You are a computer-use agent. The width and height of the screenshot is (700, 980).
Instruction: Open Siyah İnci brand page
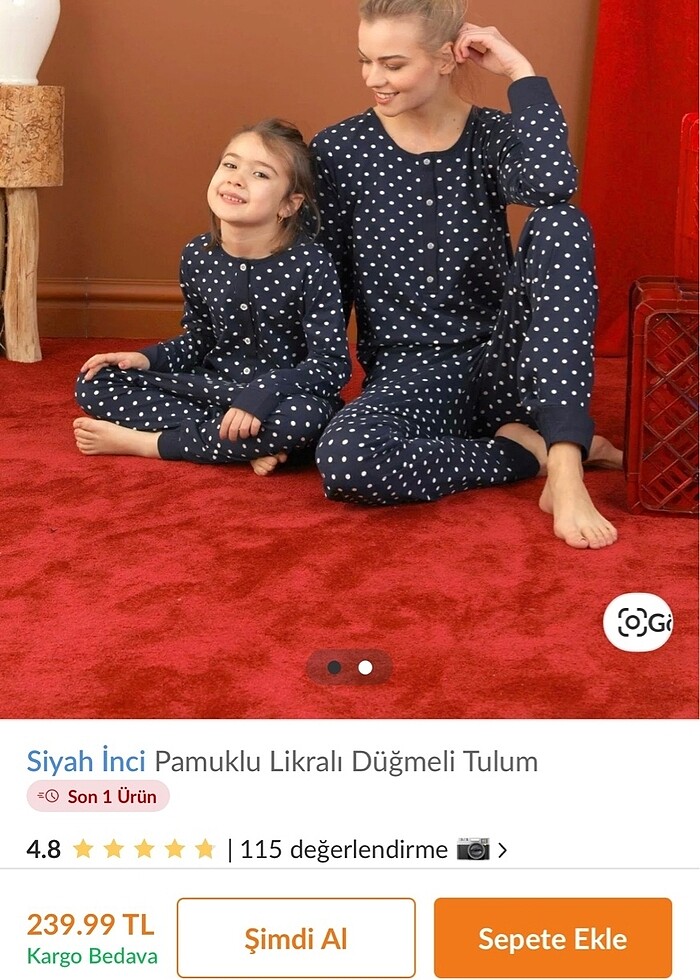pos(86,761)
